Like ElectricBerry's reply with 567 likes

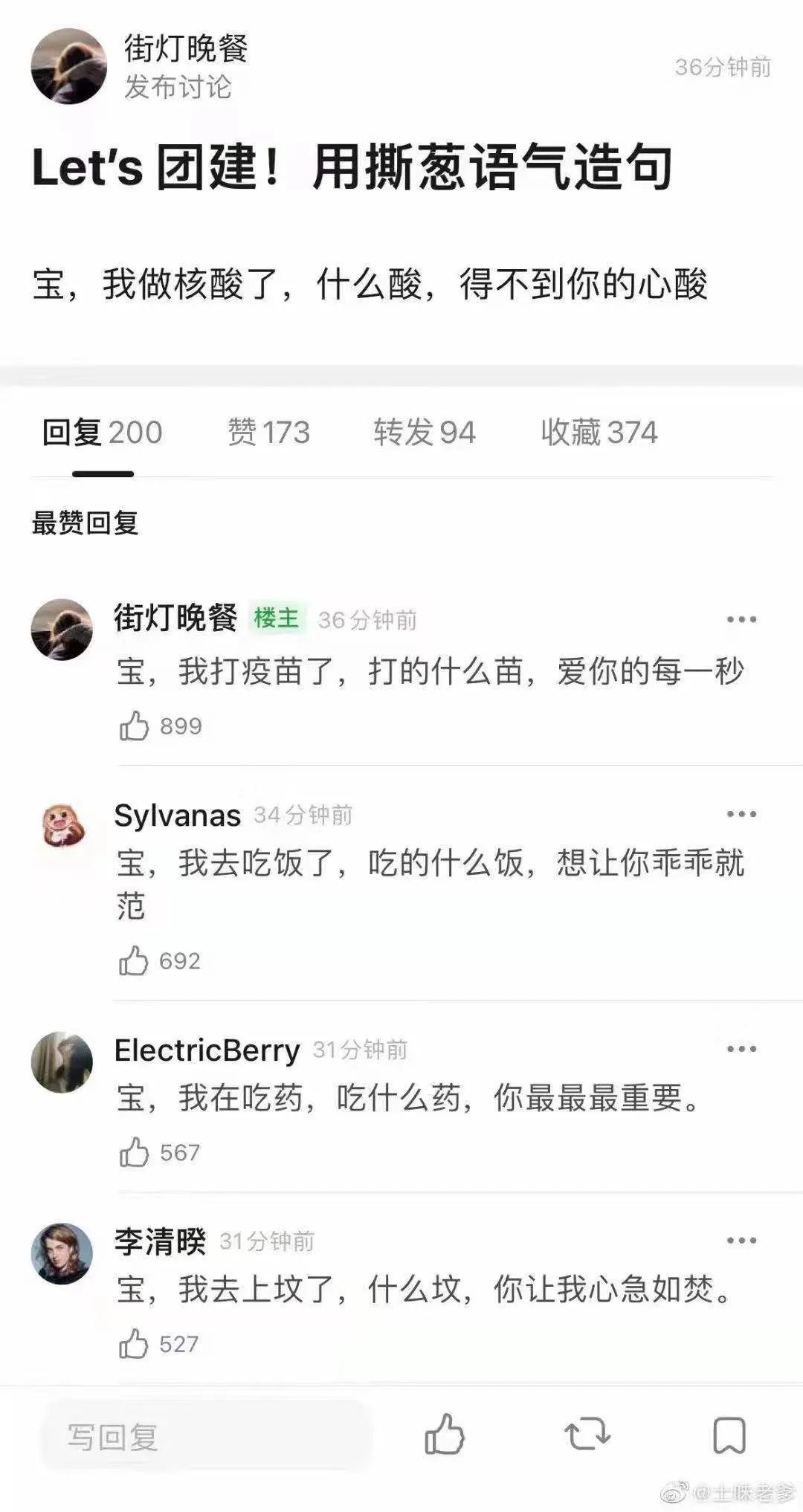pyautogui.click(x=135, y=1153)
